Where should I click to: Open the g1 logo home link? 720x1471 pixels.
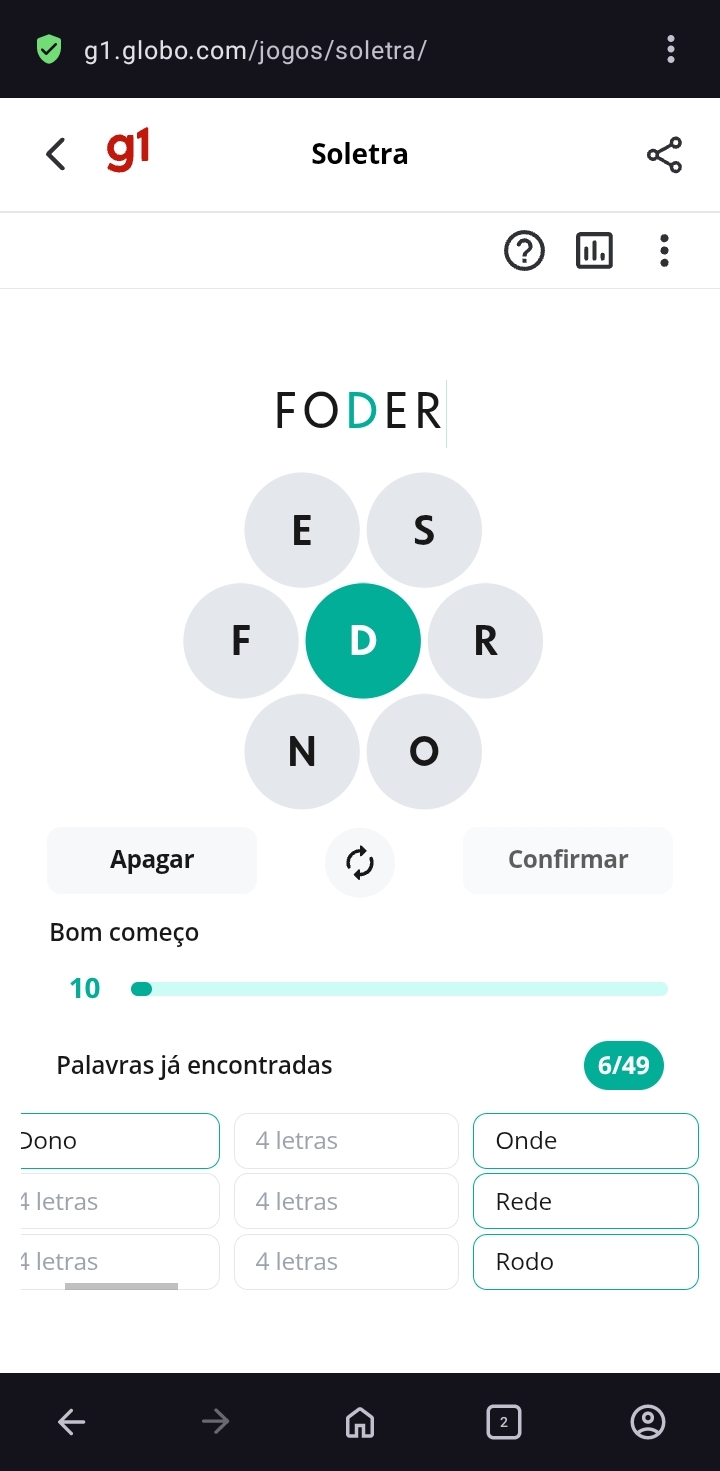129,152
